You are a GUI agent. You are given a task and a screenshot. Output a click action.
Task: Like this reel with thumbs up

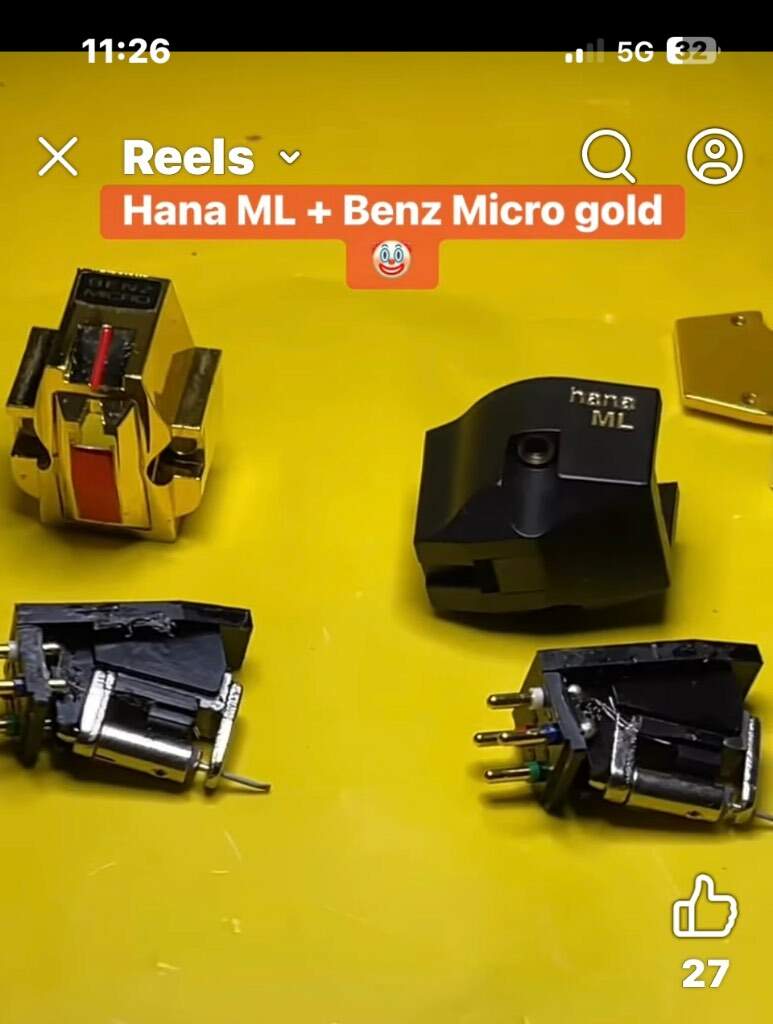tap(704, 907)
